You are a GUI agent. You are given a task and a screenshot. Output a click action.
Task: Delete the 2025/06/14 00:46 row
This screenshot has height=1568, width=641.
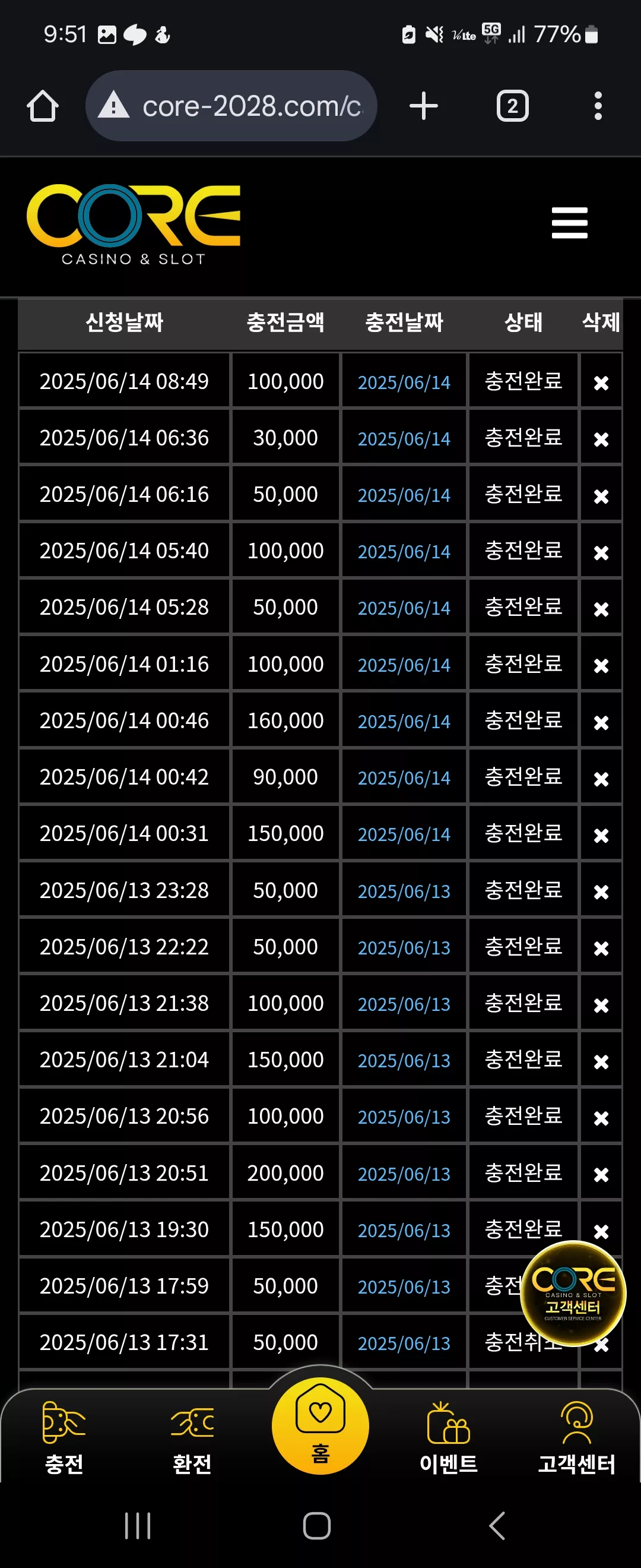tap(601, 722)
